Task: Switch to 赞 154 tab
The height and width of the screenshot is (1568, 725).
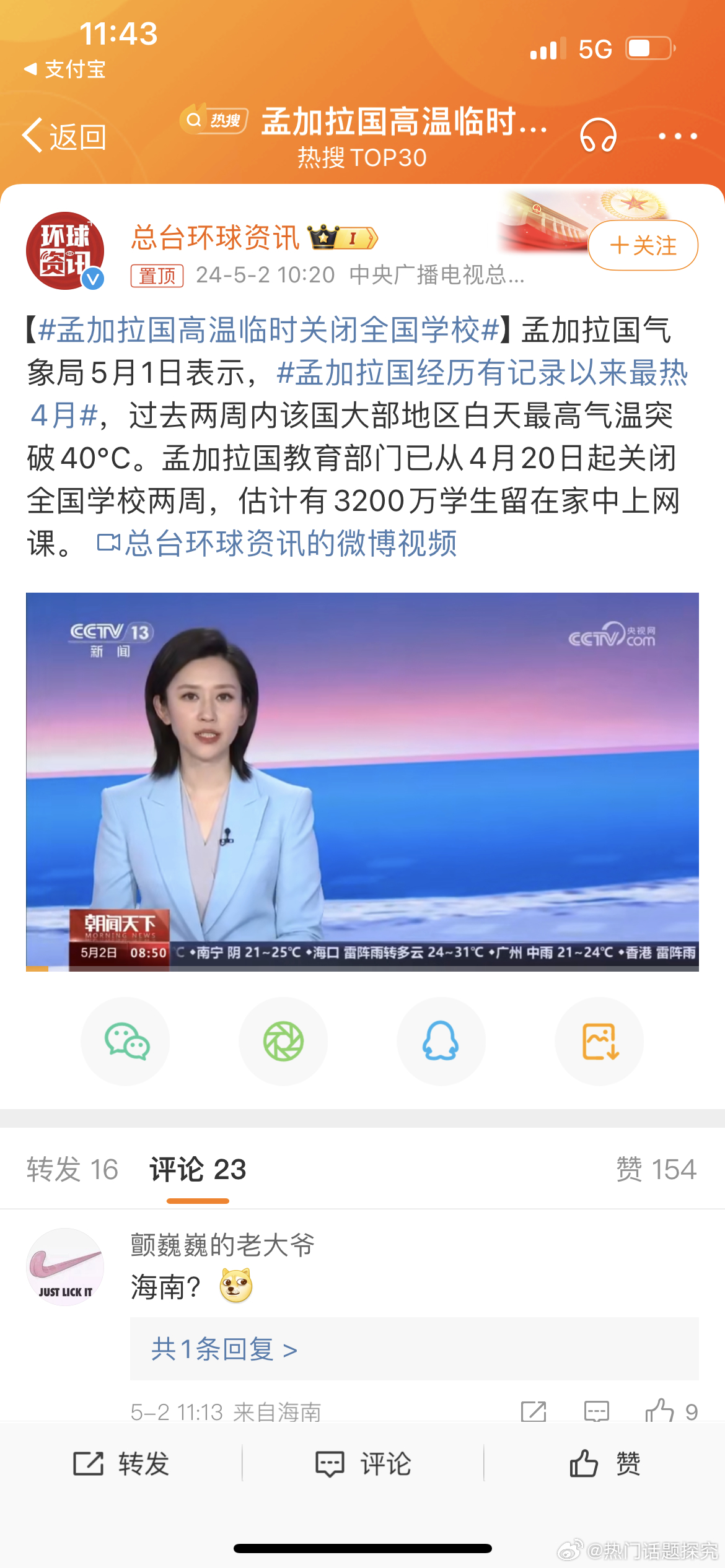Action: [x=656, y=1169]
